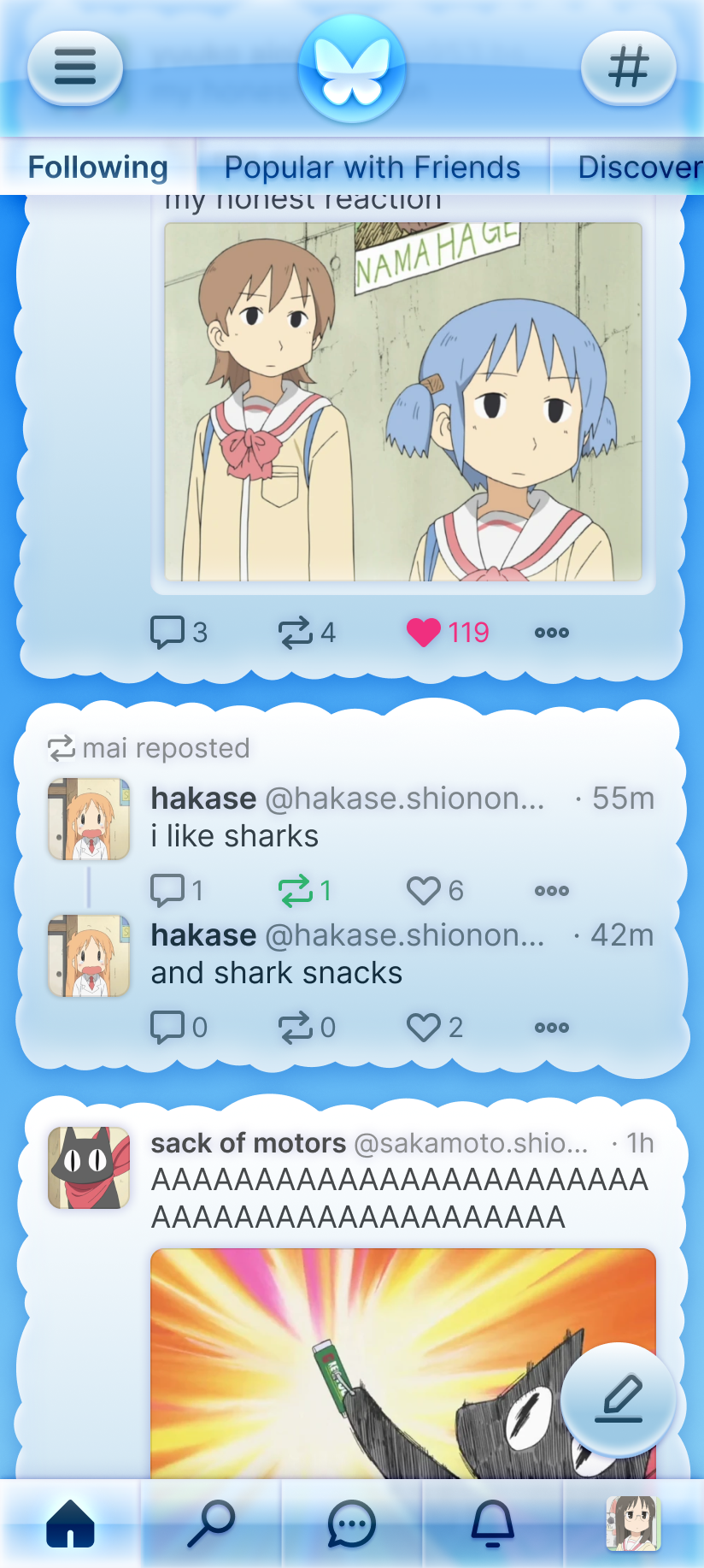Open the chat messages tab
The image size is (704, 1568).
click(352, 1524)
